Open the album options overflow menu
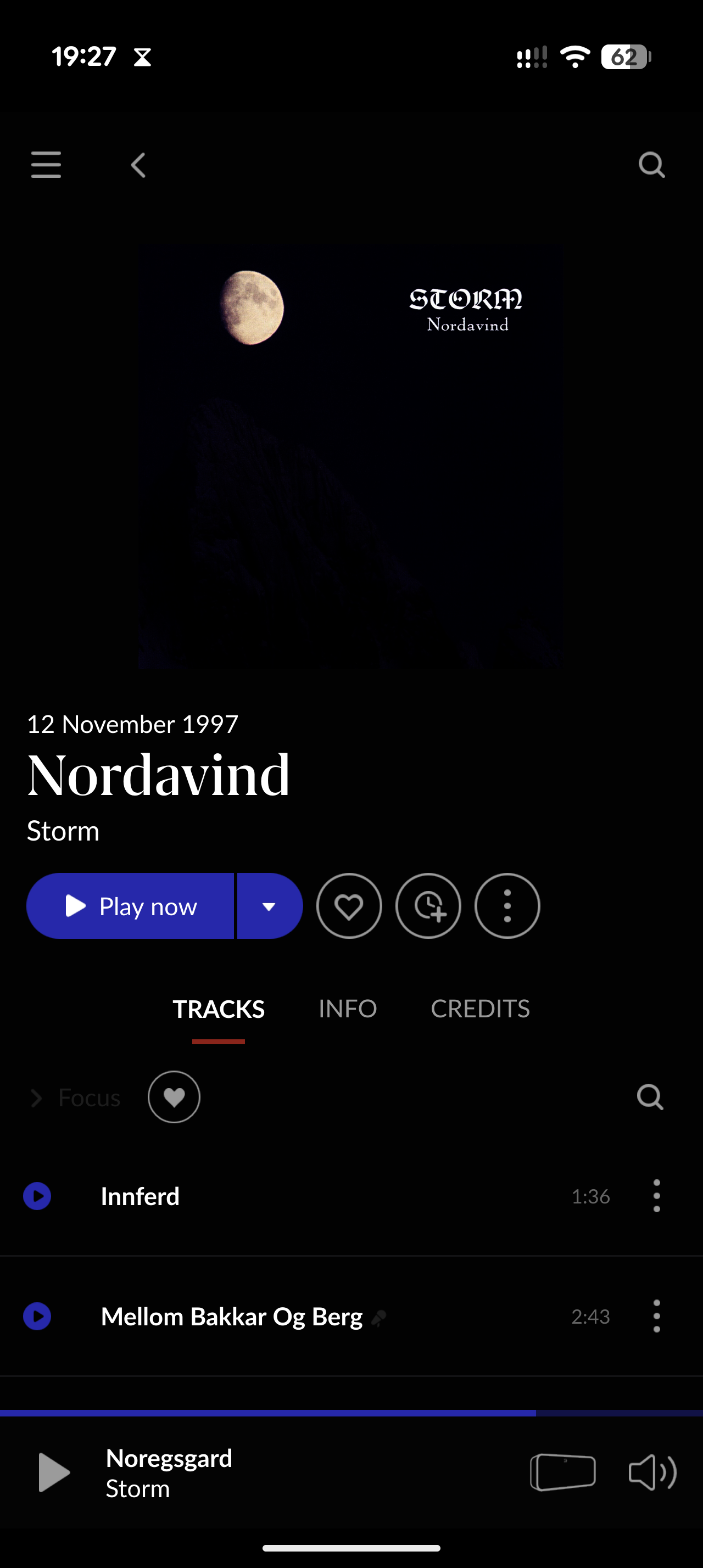Viewport: 703px width, 1568px height. click(x=507, y=906)
